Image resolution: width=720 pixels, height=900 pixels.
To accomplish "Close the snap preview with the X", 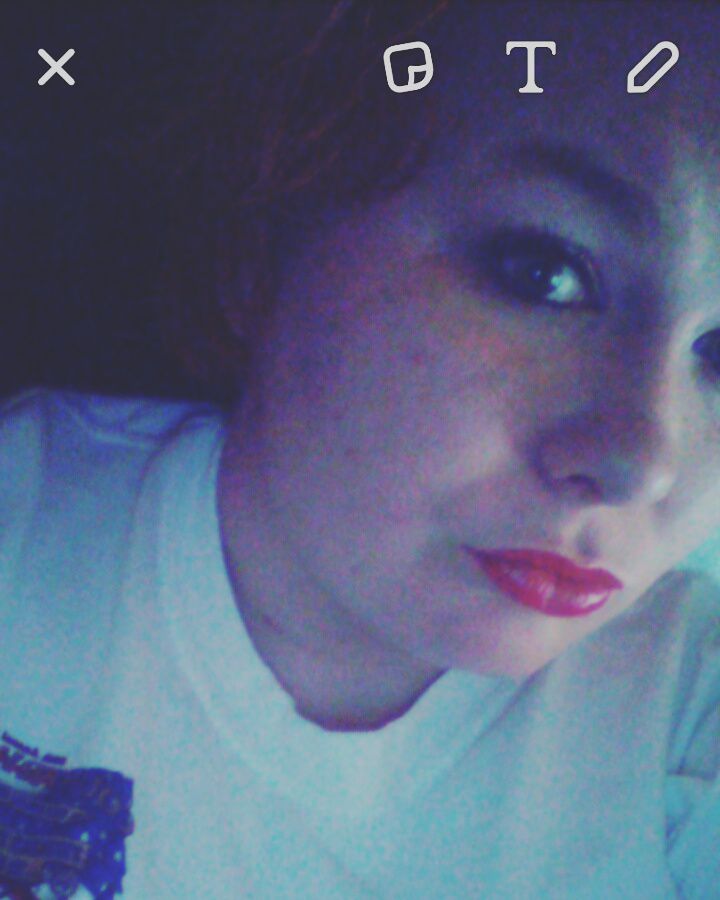I will [x=56, y=67].
